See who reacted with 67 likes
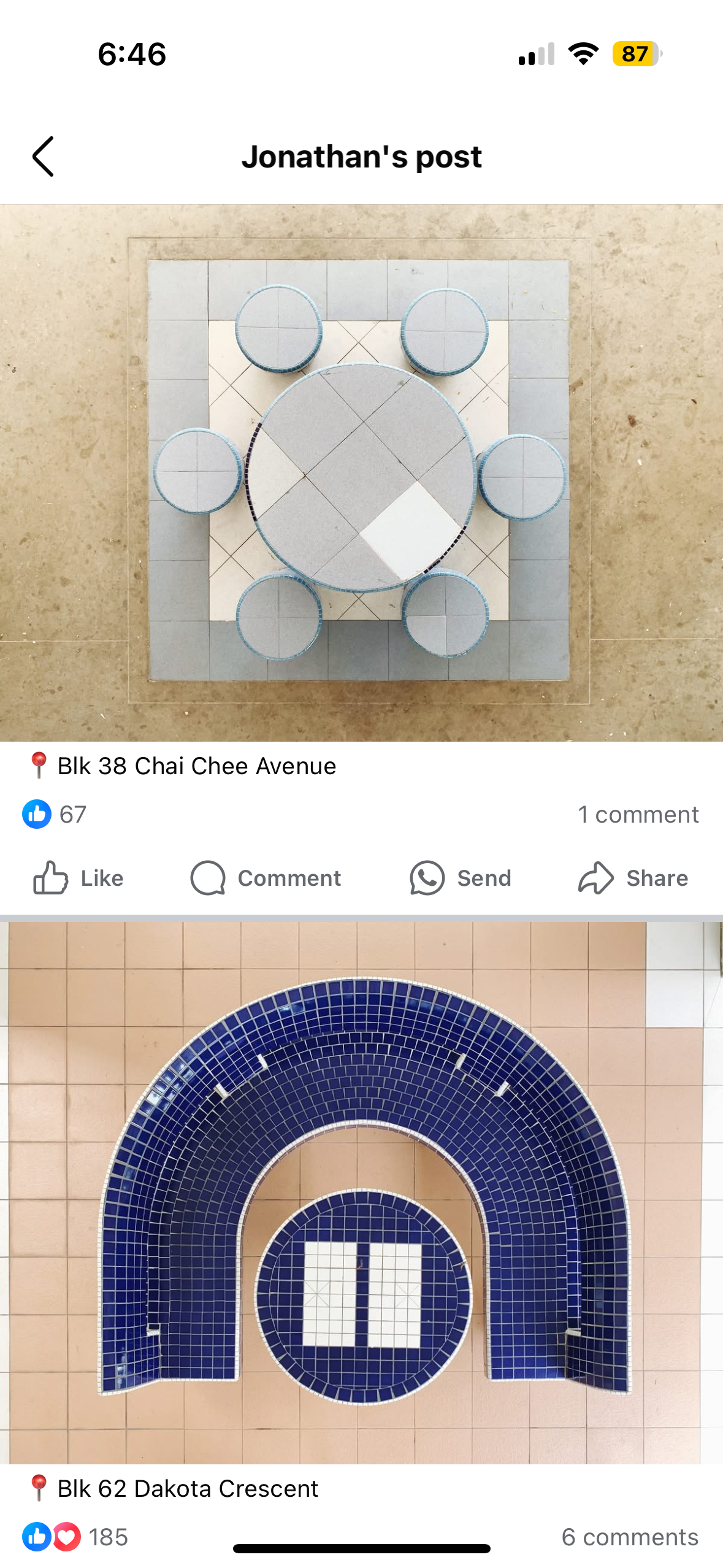 (55, 815)
